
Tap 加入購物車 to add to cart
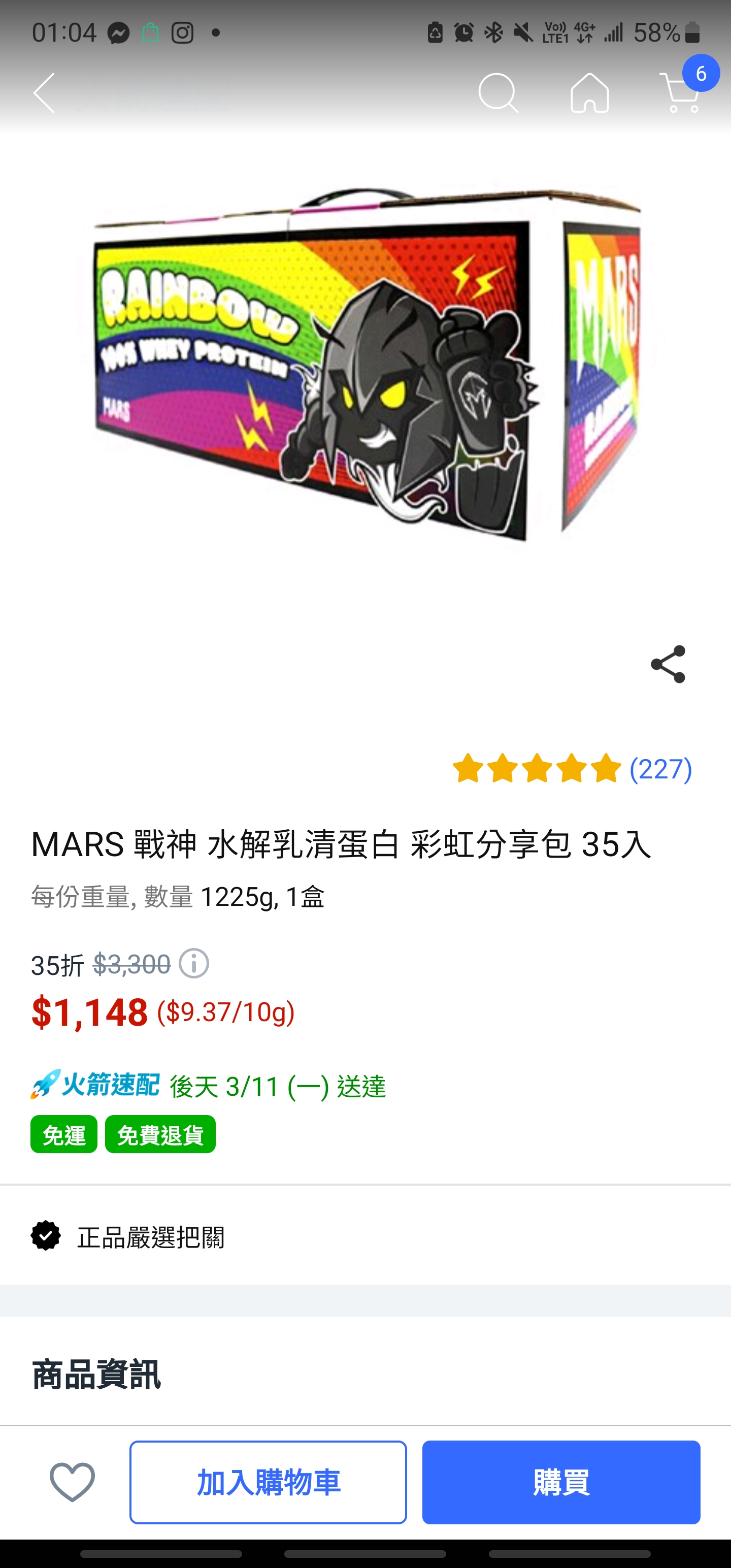point(268,1482)
